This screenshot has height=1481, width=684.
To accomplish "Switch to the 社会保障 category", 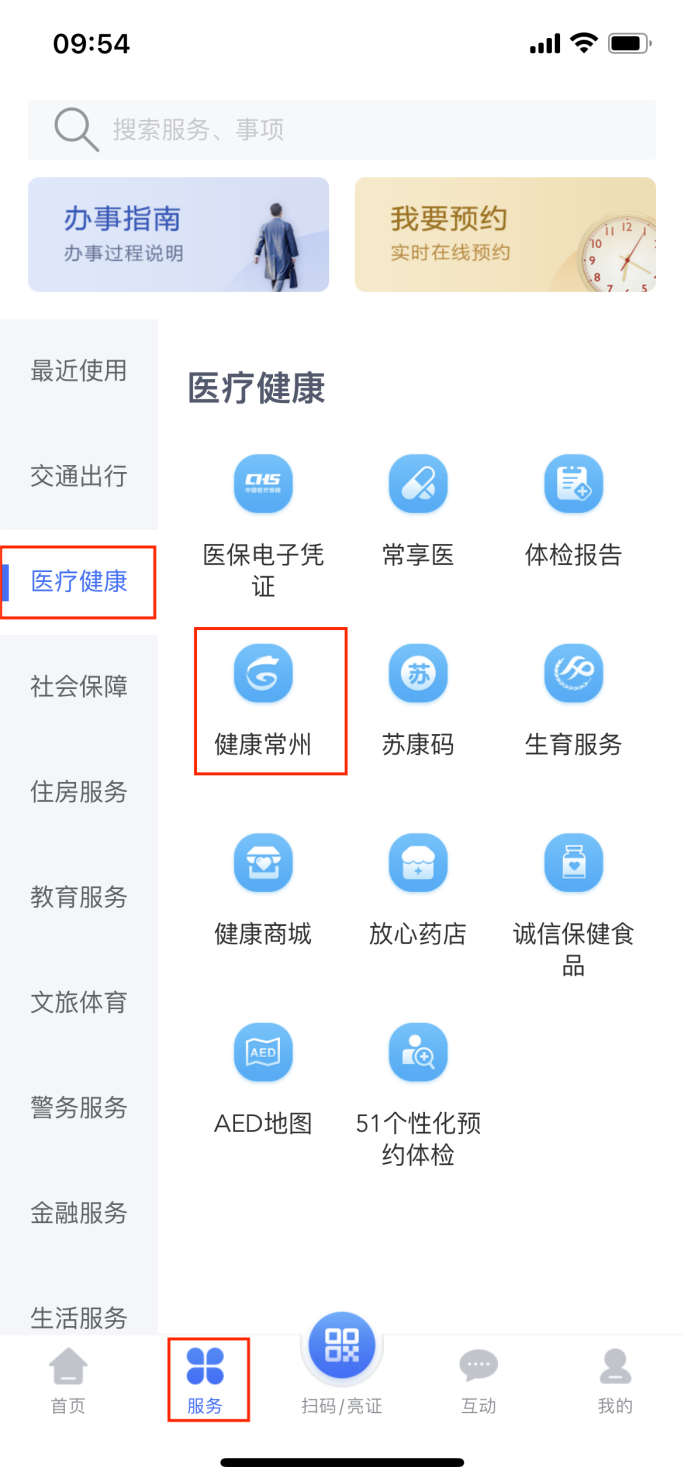I will 79,687.
